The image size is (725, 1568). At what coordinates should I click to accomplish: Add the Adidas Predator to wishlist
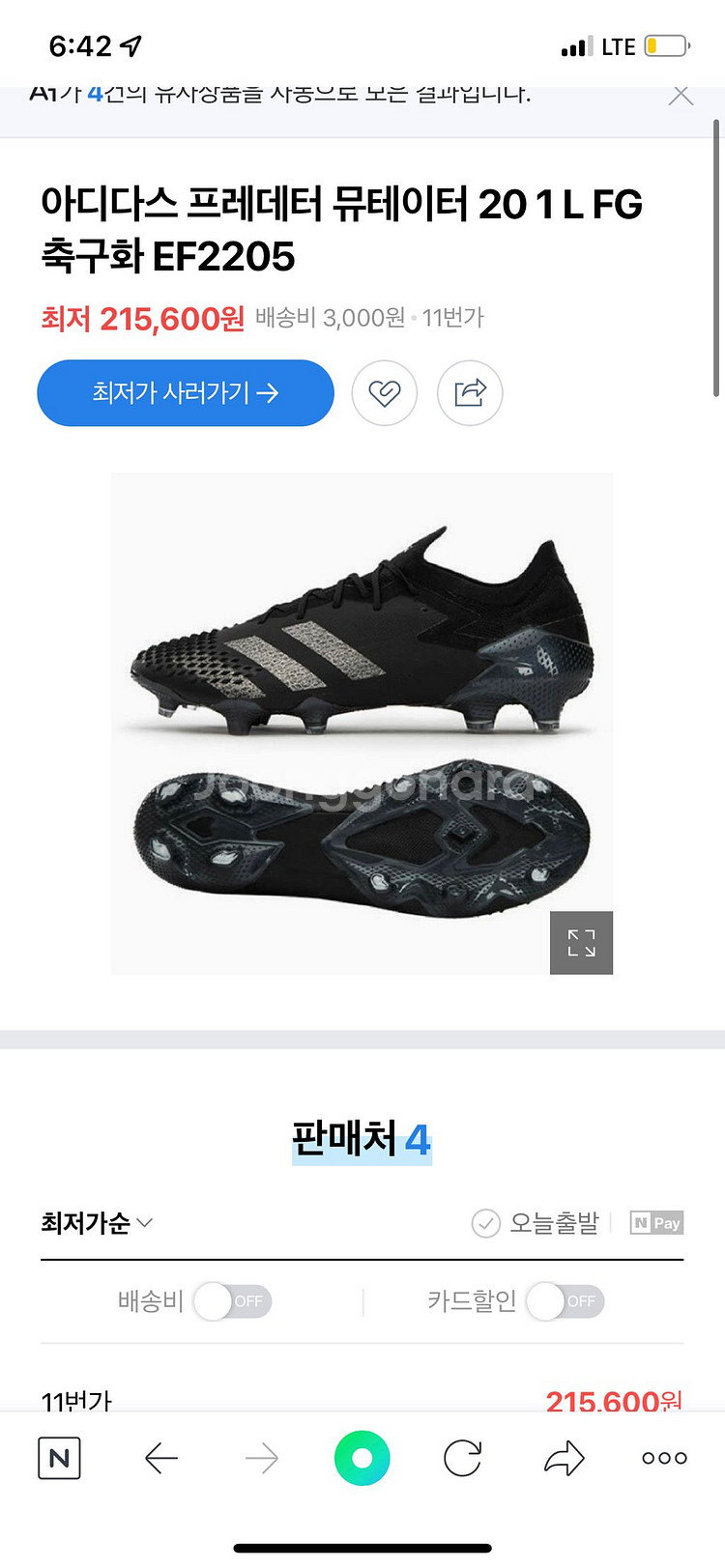tap(385, 393)
